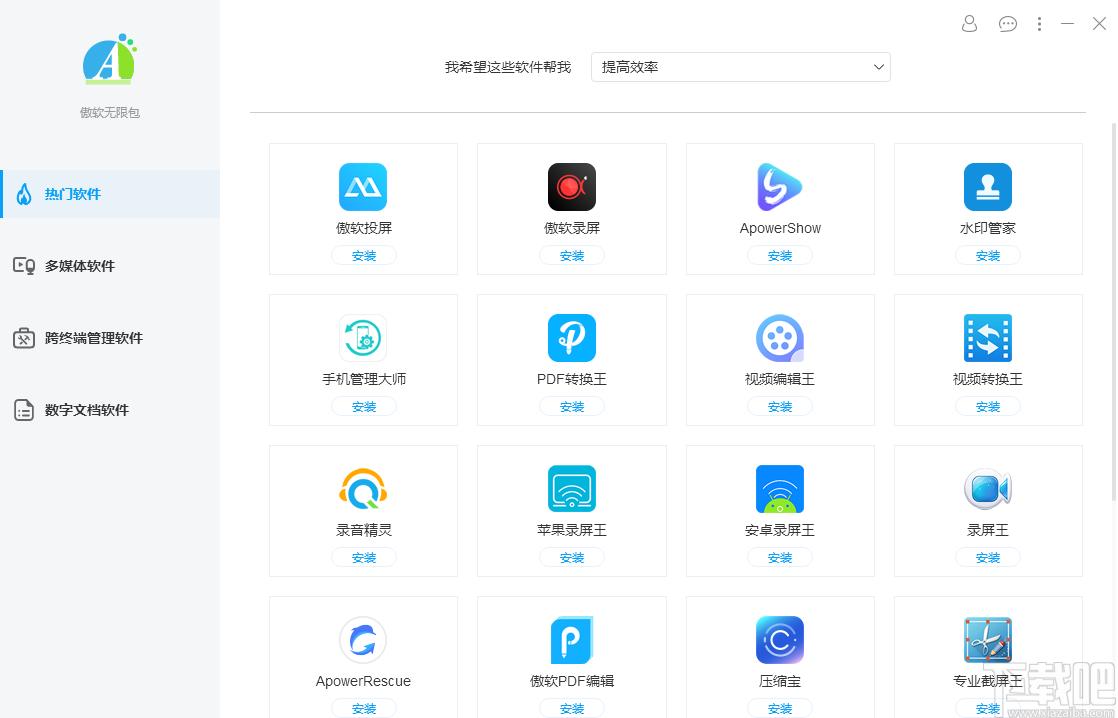
Task: Install 手机管理大师
Action: (364, 407)
